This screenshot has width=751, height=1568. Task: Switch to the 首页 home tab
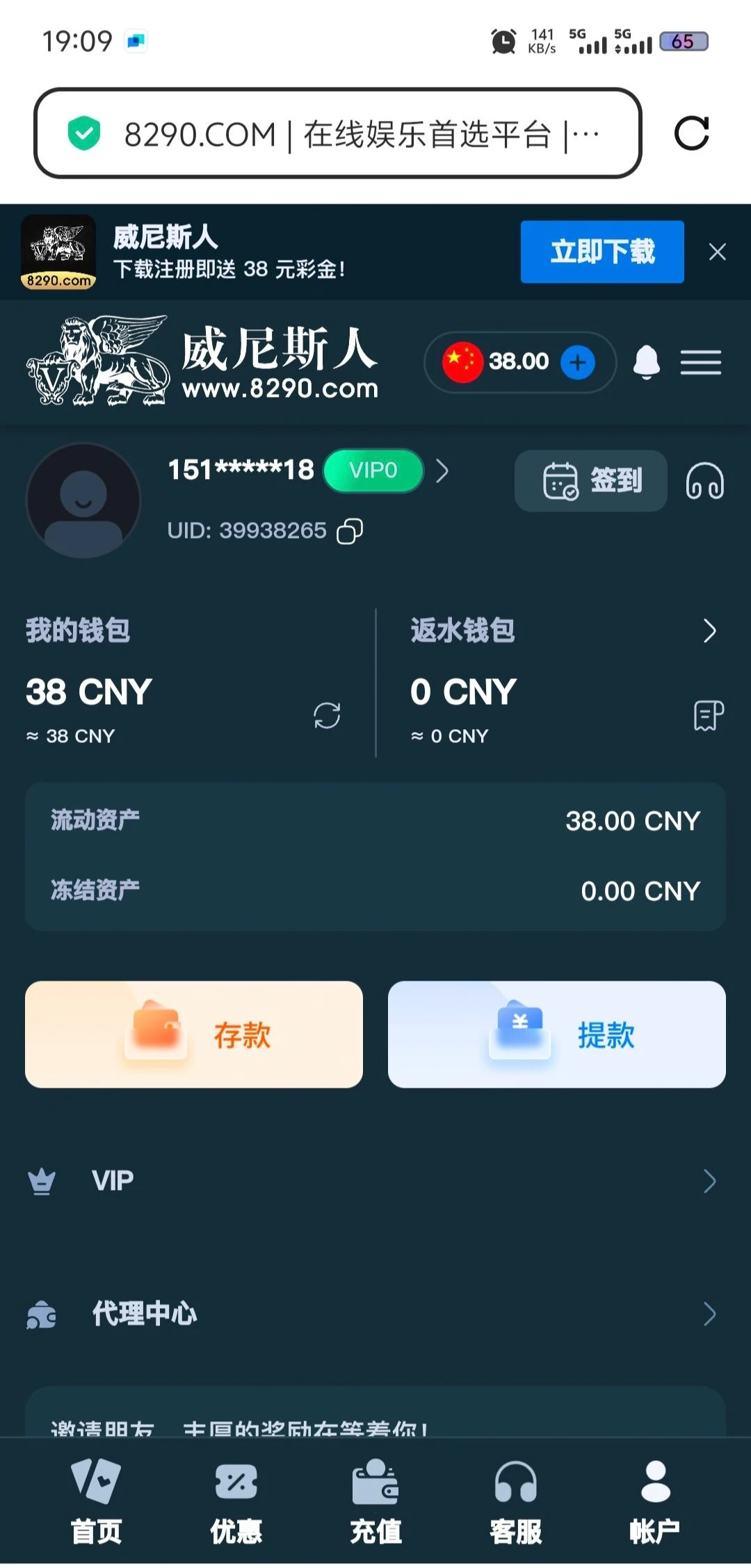click(96, 1501)
